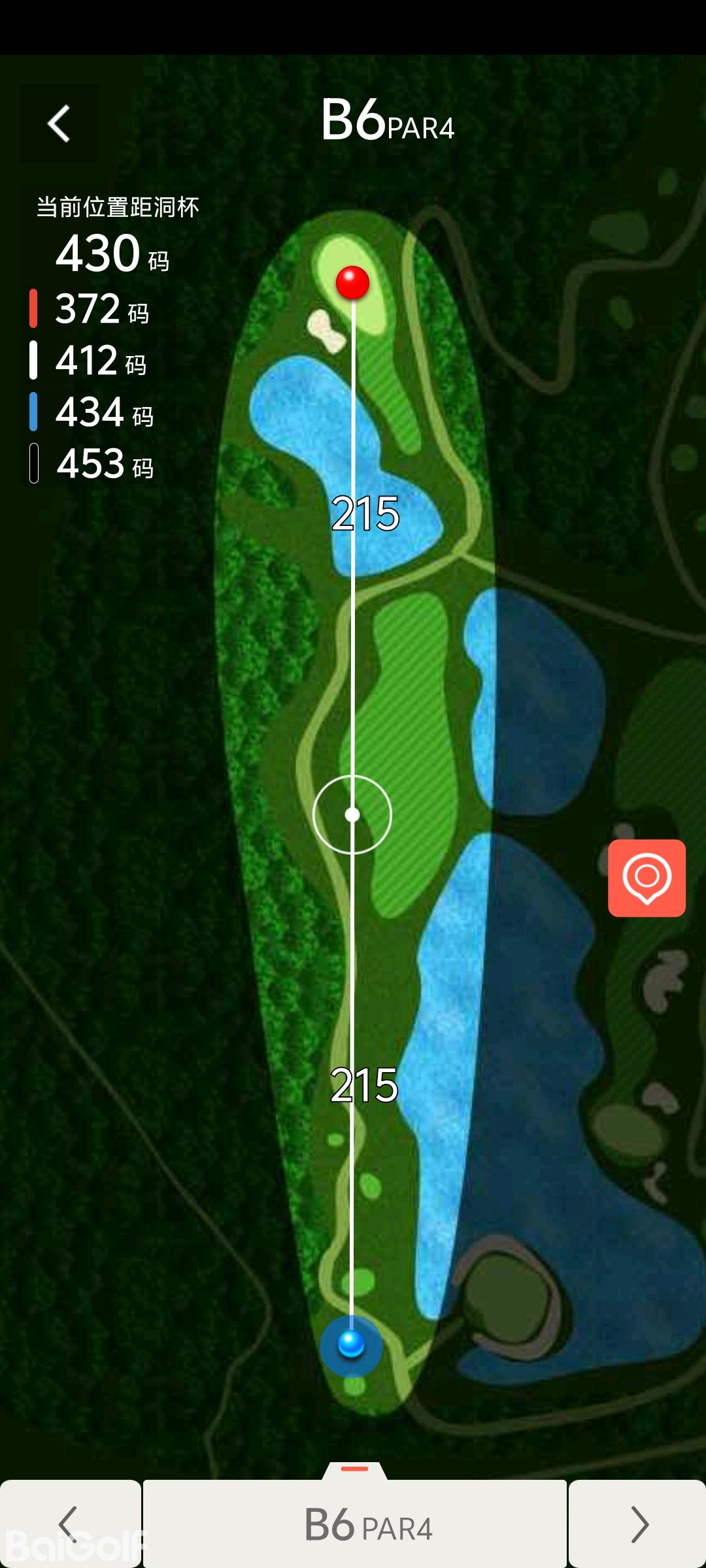The image size is (706, 1568).
Task: Advance to the next hole
Action: point(637,1524)
